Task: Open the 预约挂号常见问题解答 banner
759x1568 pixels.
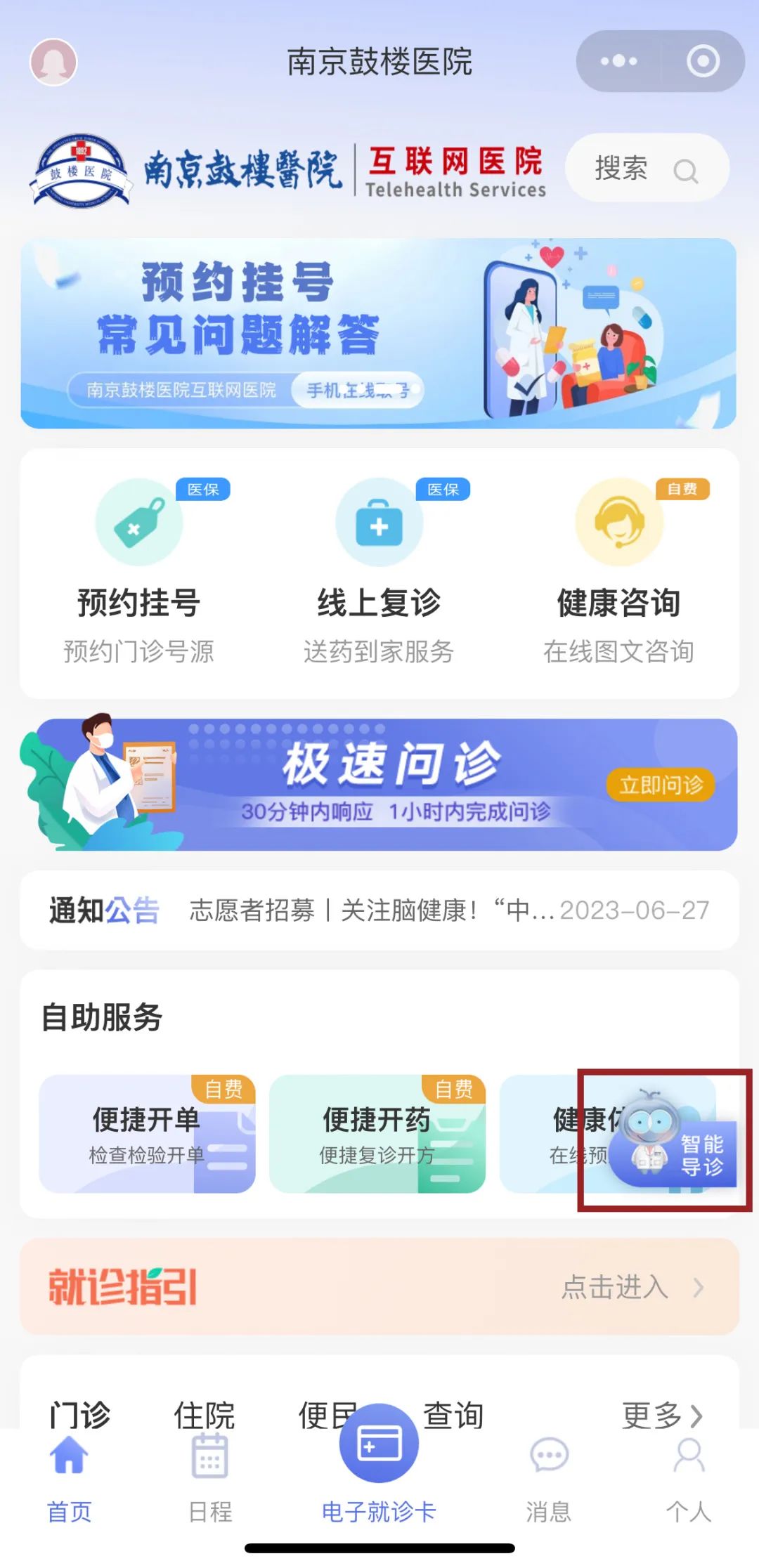Action: point(379,333)
